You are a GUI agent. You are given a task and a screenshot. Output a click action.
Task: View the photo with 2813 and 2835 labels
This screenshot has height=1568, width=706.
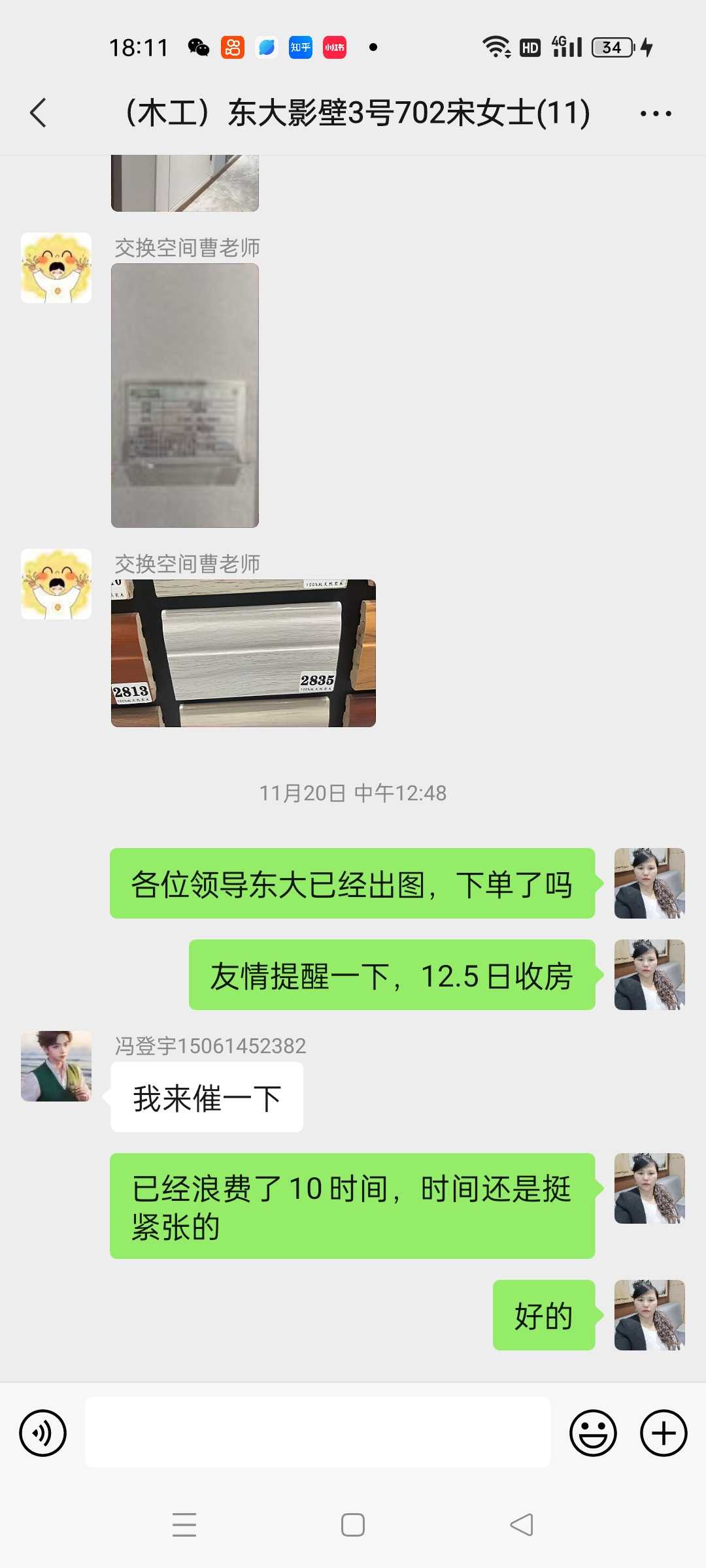243,653
